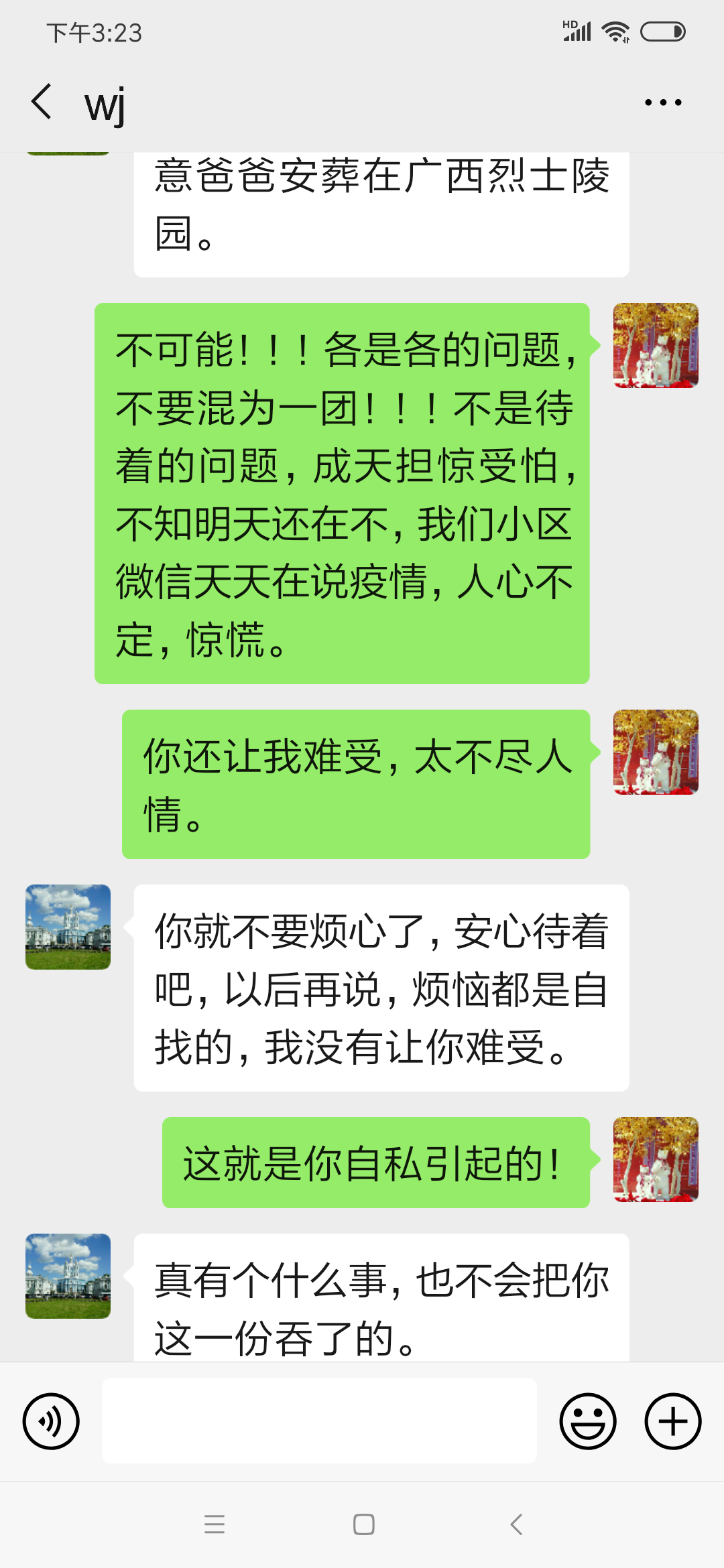Open wj's avatar beside 你就不要烦心了 message

[68, 927]
